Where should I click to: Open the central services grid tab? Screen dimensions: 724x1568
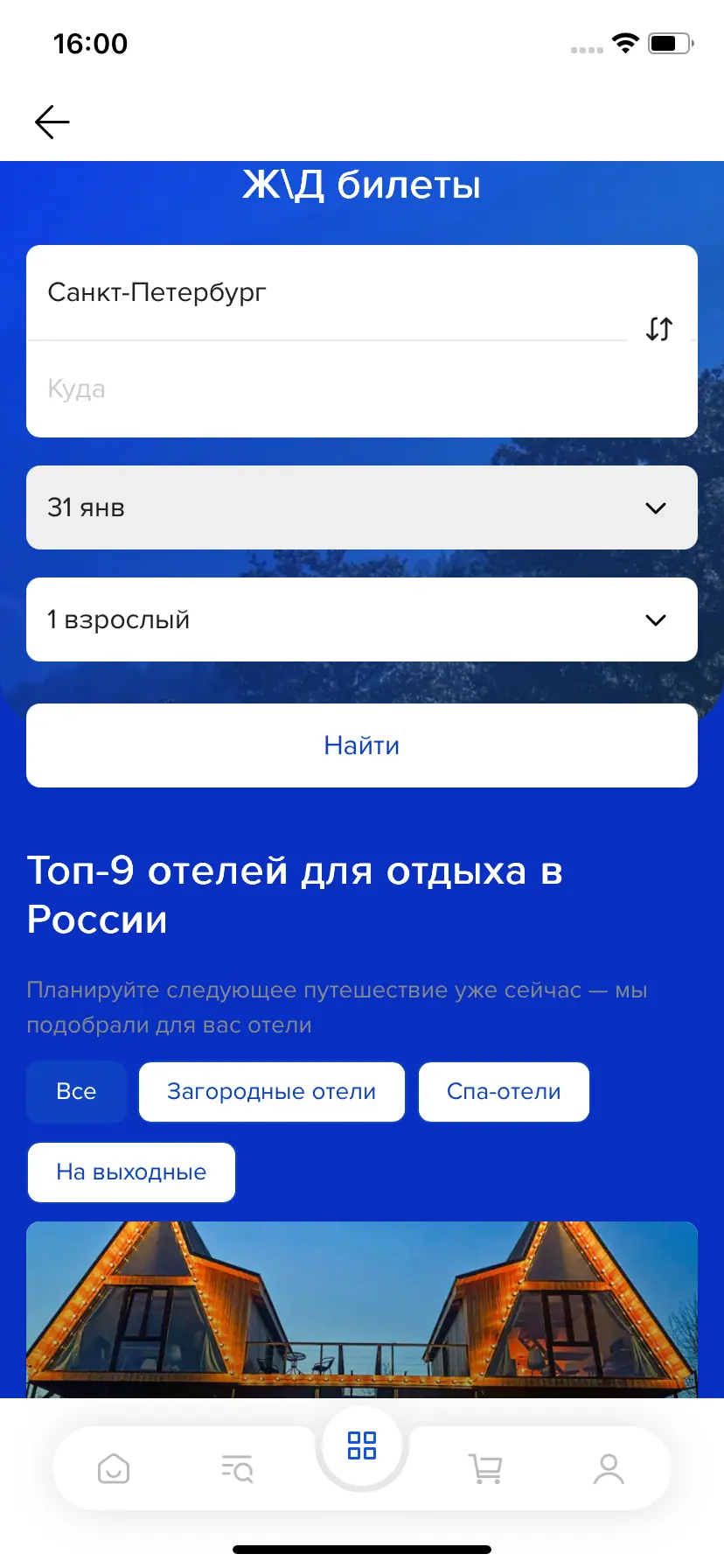pos(362,1445)
